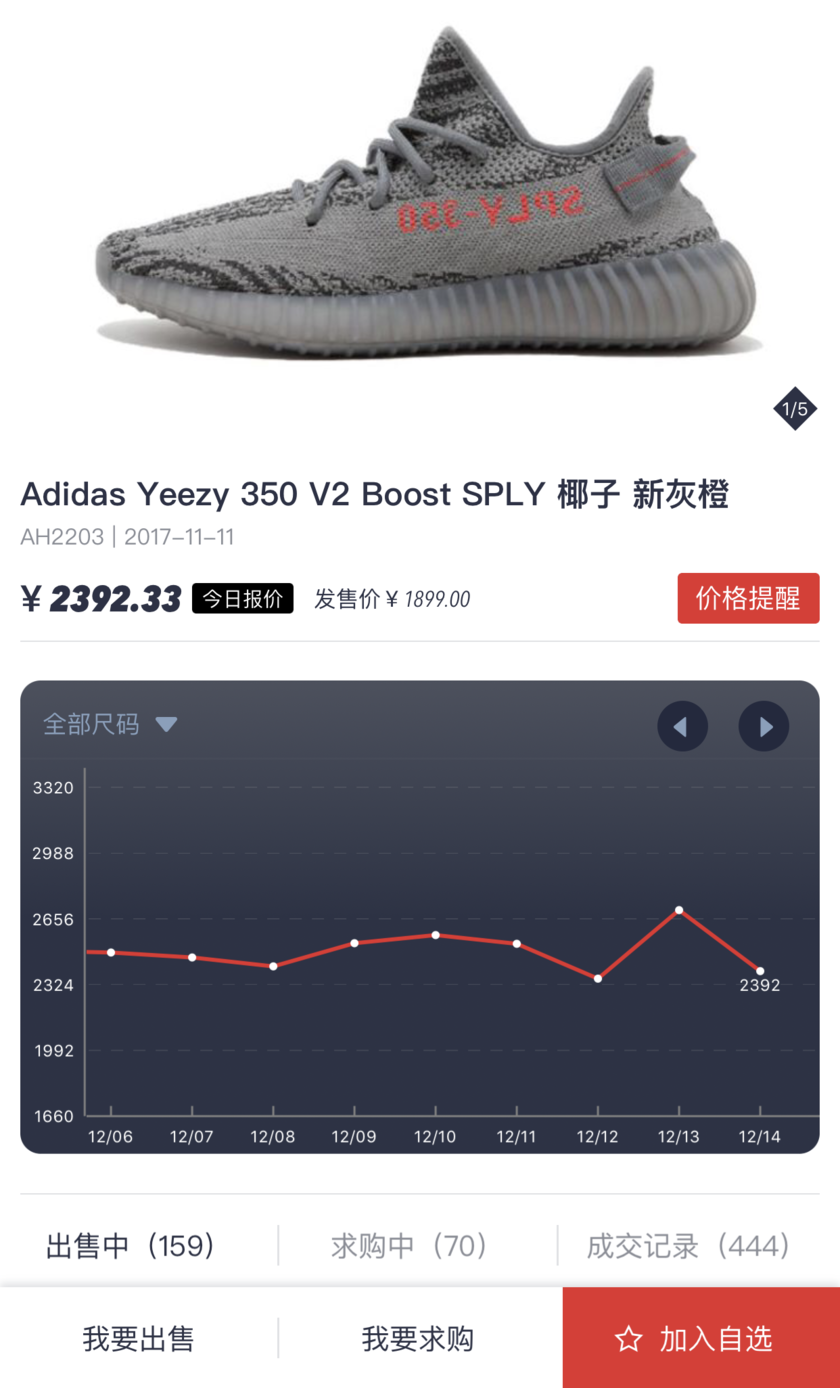Tap 我要出售 to sell
840x1388 pixels.
click(x=139, y=1338)
